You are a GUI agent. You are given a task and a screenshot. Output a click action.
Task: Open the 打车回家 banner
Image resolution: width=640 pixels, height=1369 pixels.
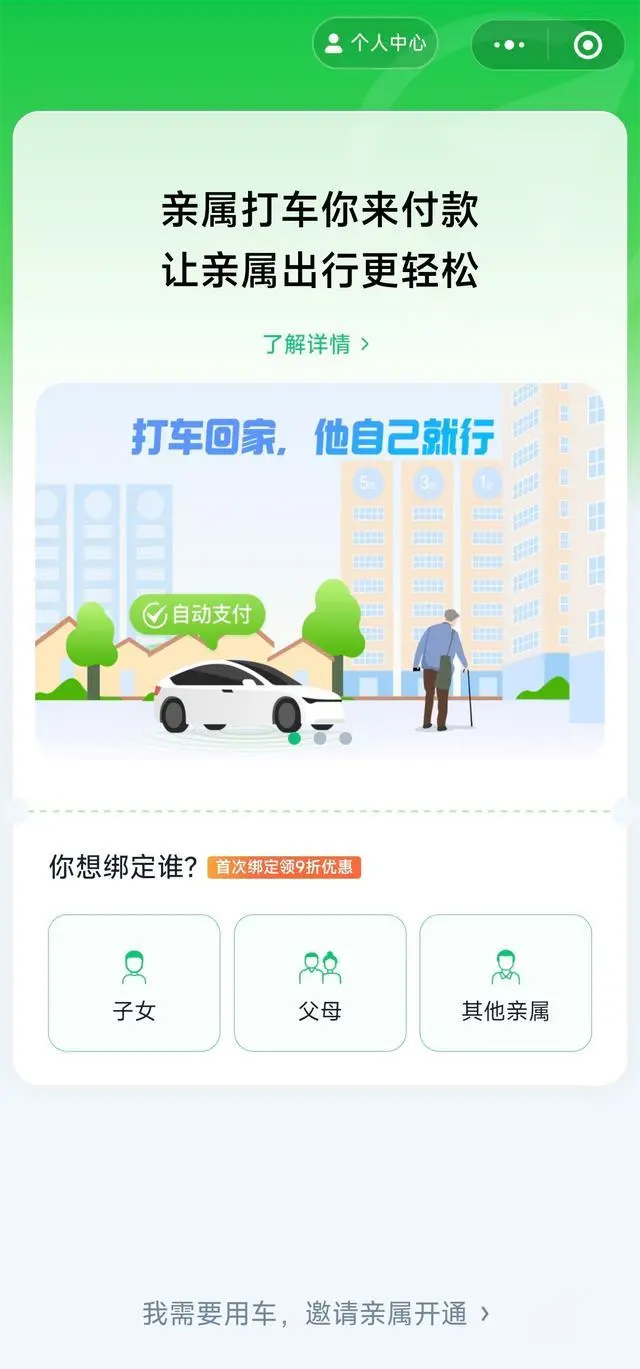click(320, 560)
